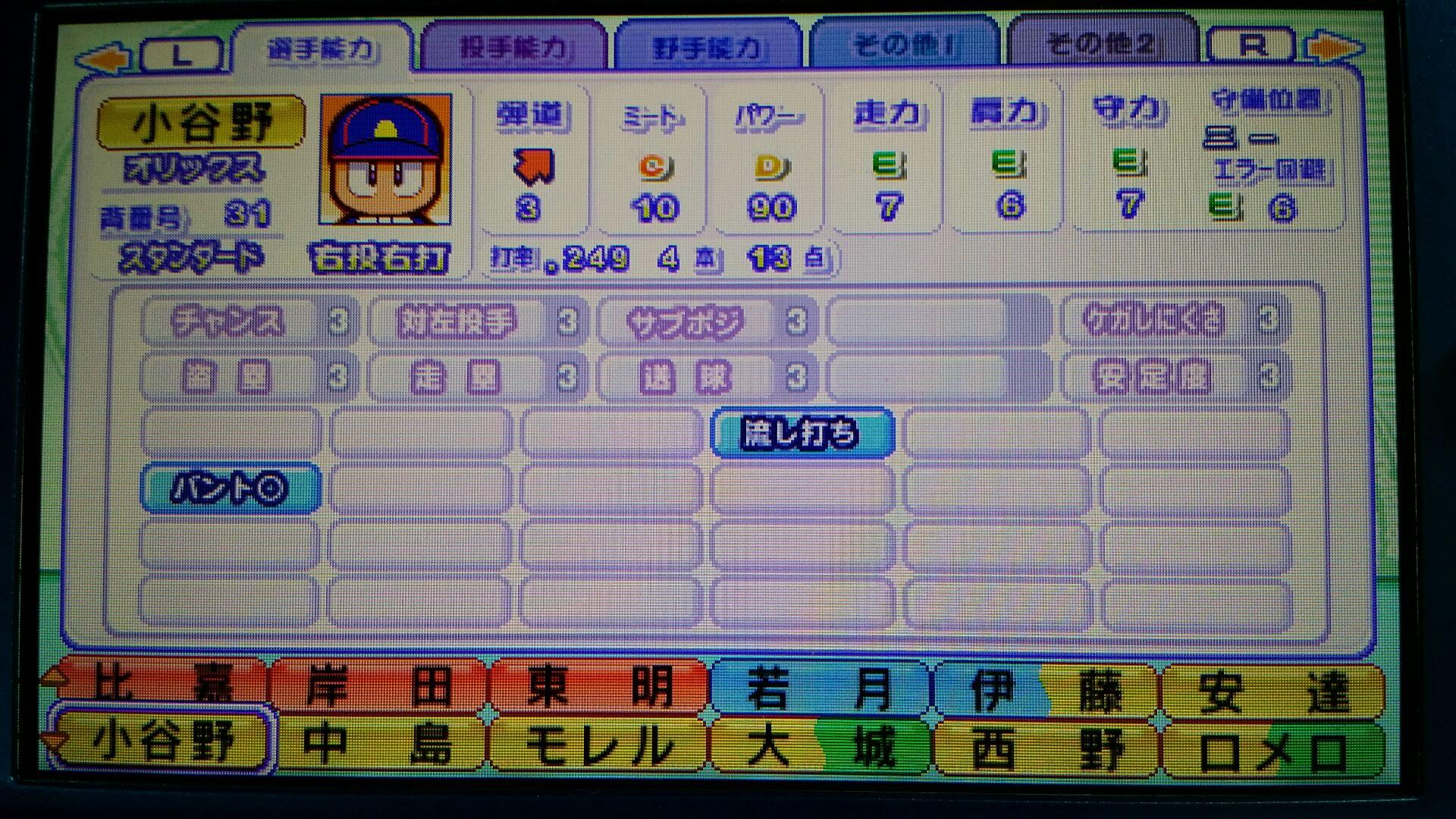1456x819 pixels.
Task: Open the その他2 tab
Action: coord(1100,45)
